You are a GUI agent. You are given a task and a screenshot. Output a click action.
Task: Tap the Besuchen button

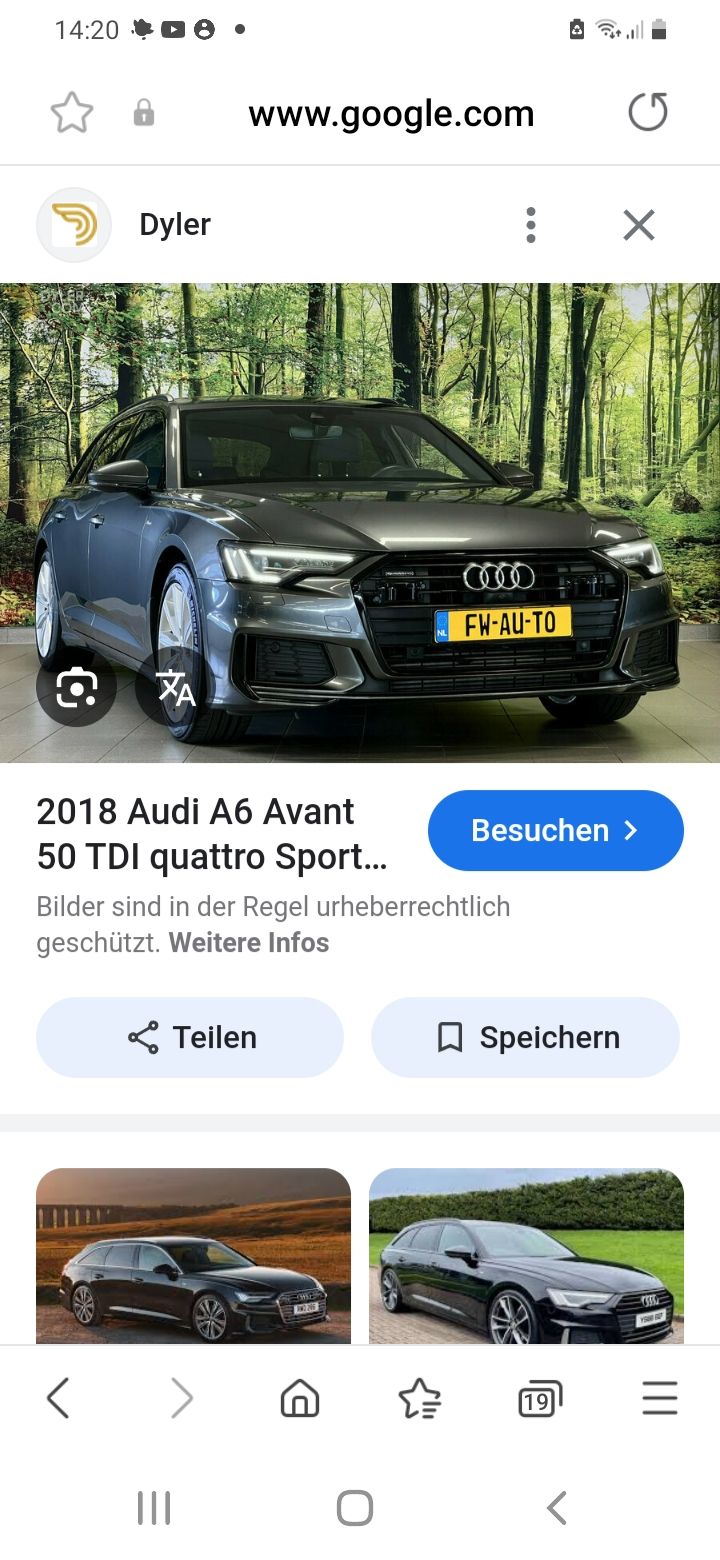coord(555,830)
